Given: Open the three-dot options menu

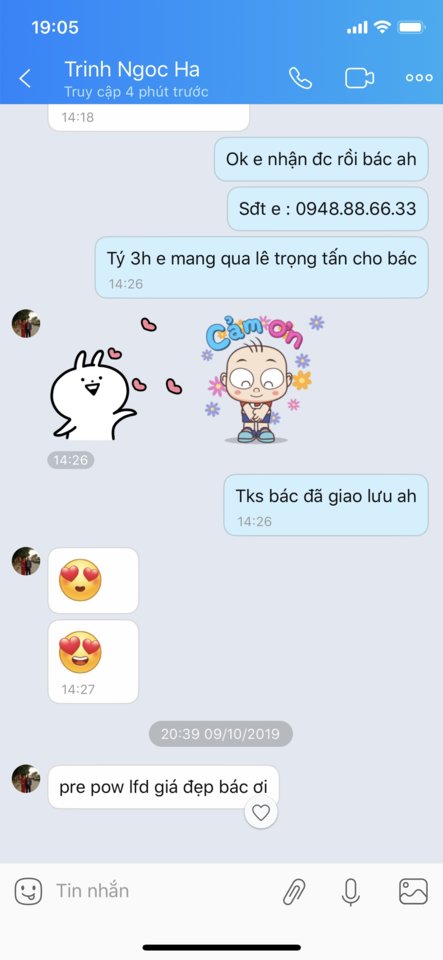Looking at the screenshot, I should (x=419, y=78).
